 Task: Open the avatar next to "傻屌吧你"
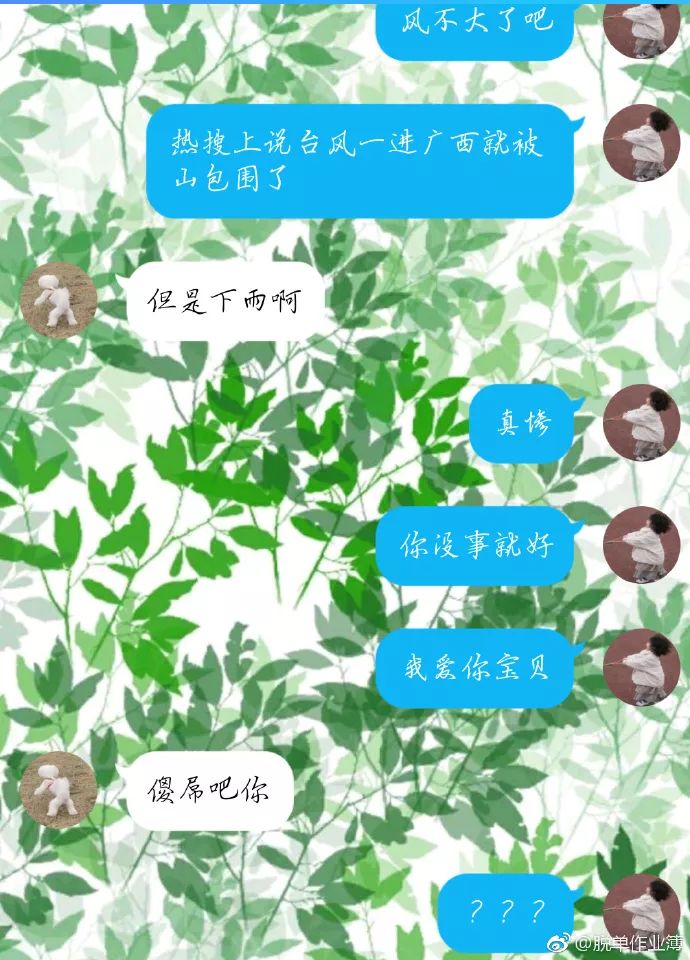[58, 790]
